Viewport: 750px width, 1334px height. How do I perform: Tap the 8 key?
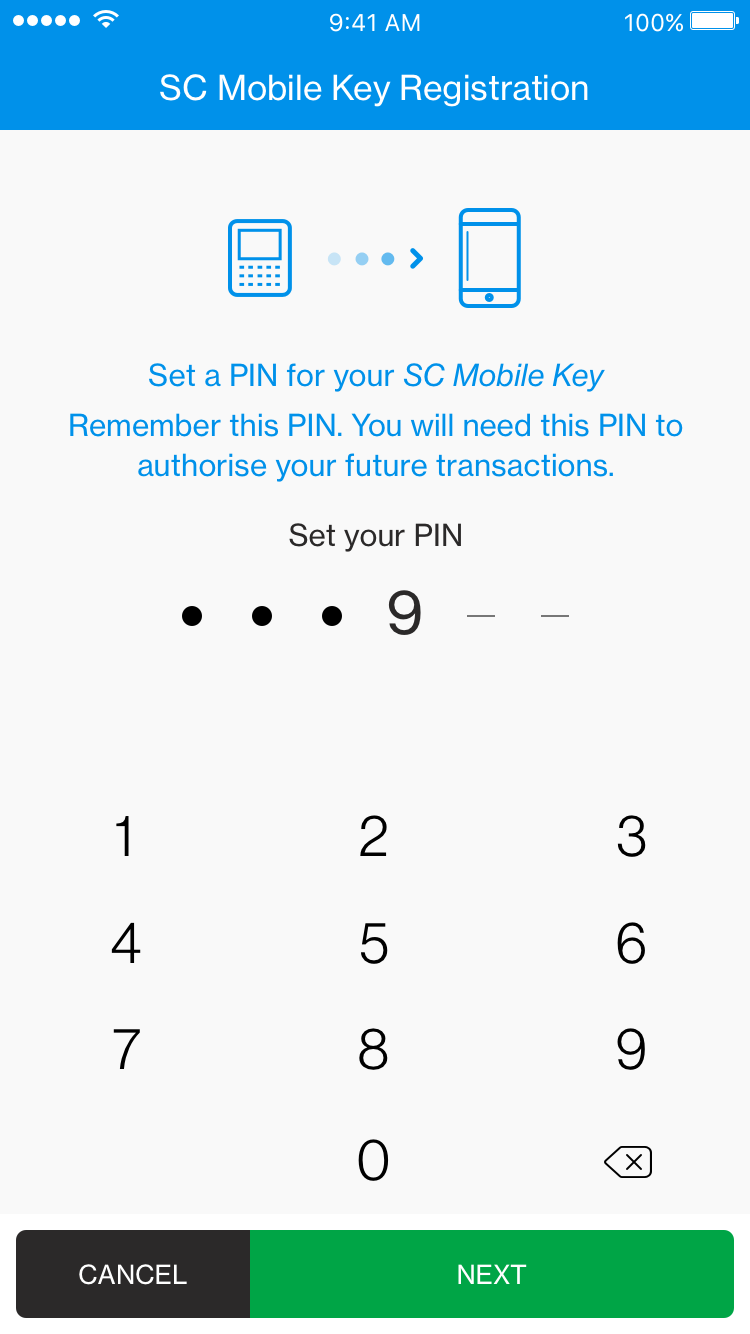tap(374, 1050)
